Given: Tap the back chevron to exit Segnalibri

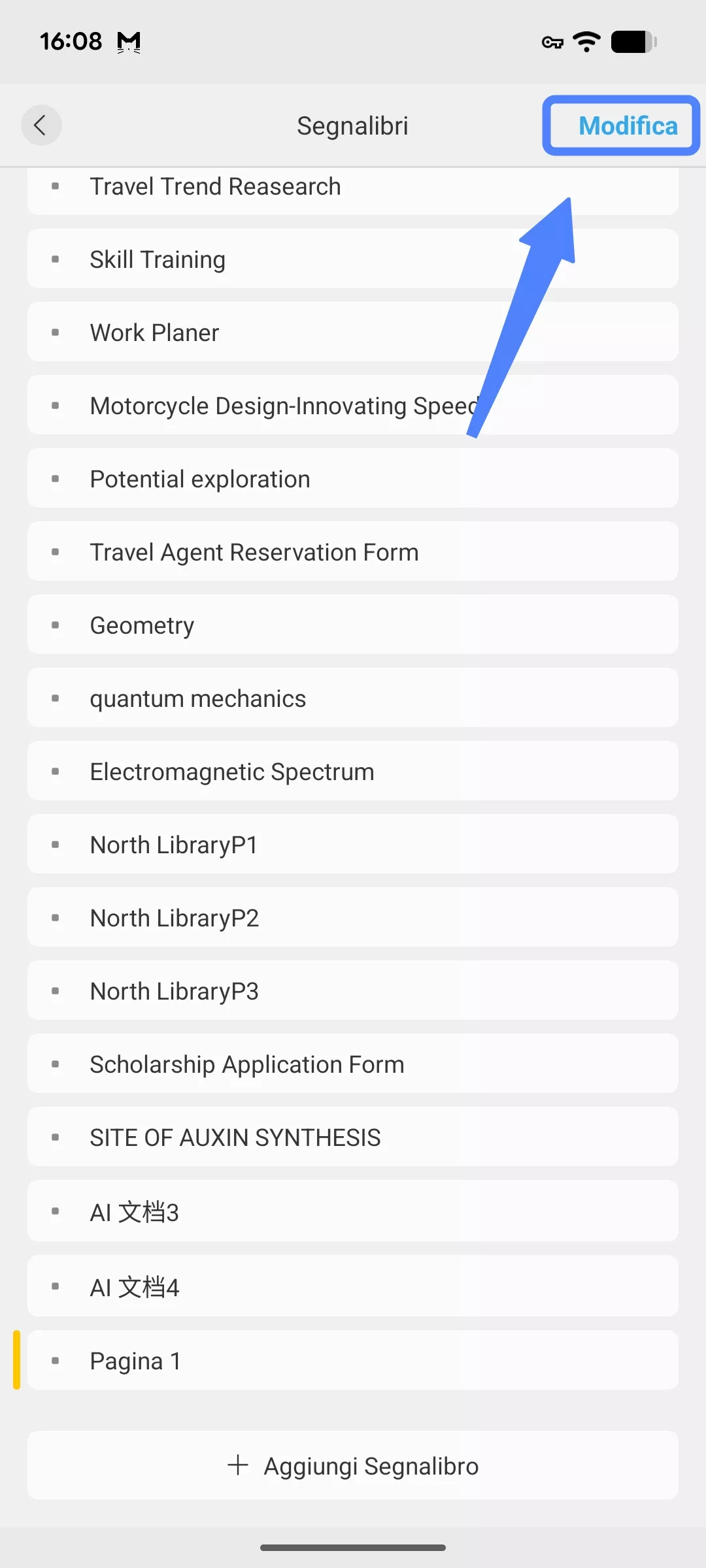Looking at the screenshot, I should 41,125.
